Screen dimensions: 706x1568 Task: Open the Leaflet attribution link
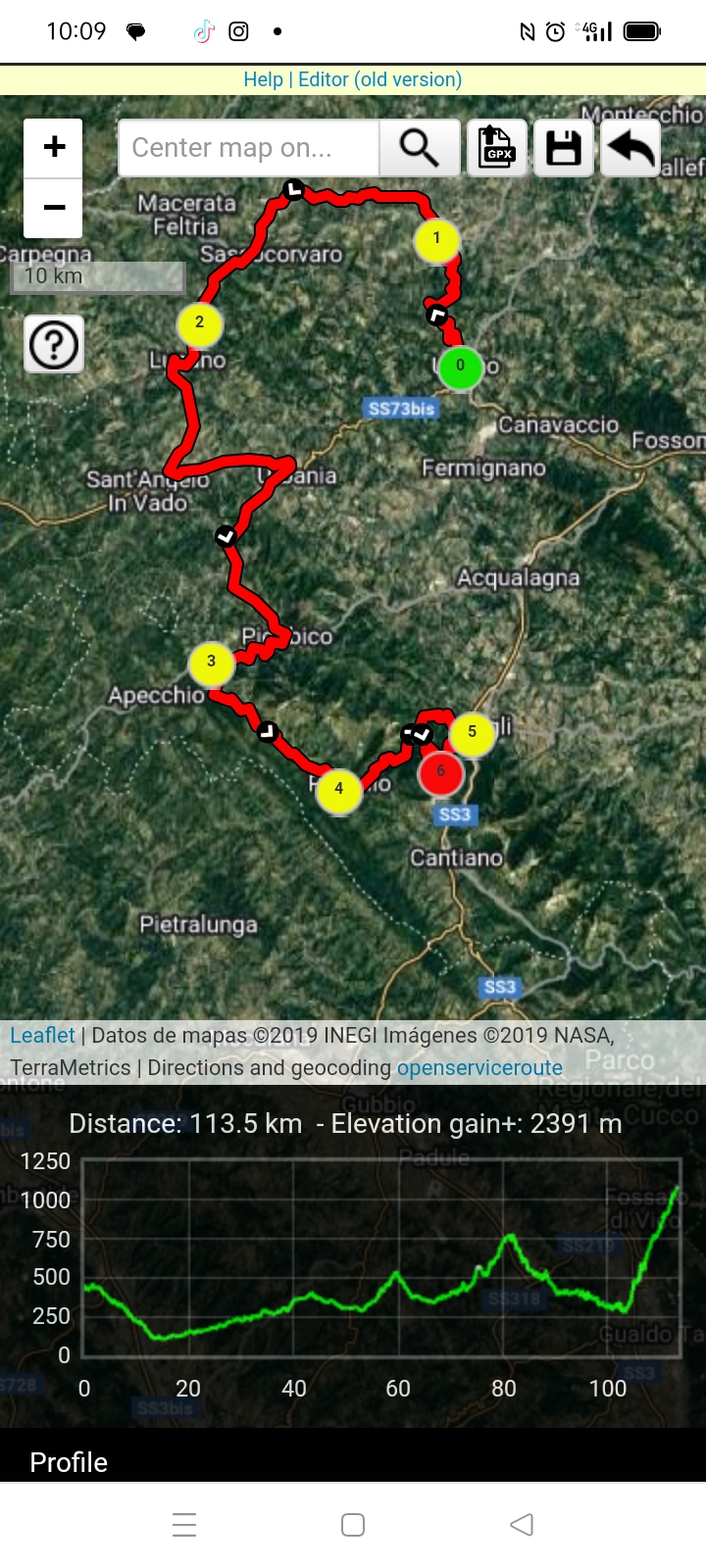(42, 1035)
